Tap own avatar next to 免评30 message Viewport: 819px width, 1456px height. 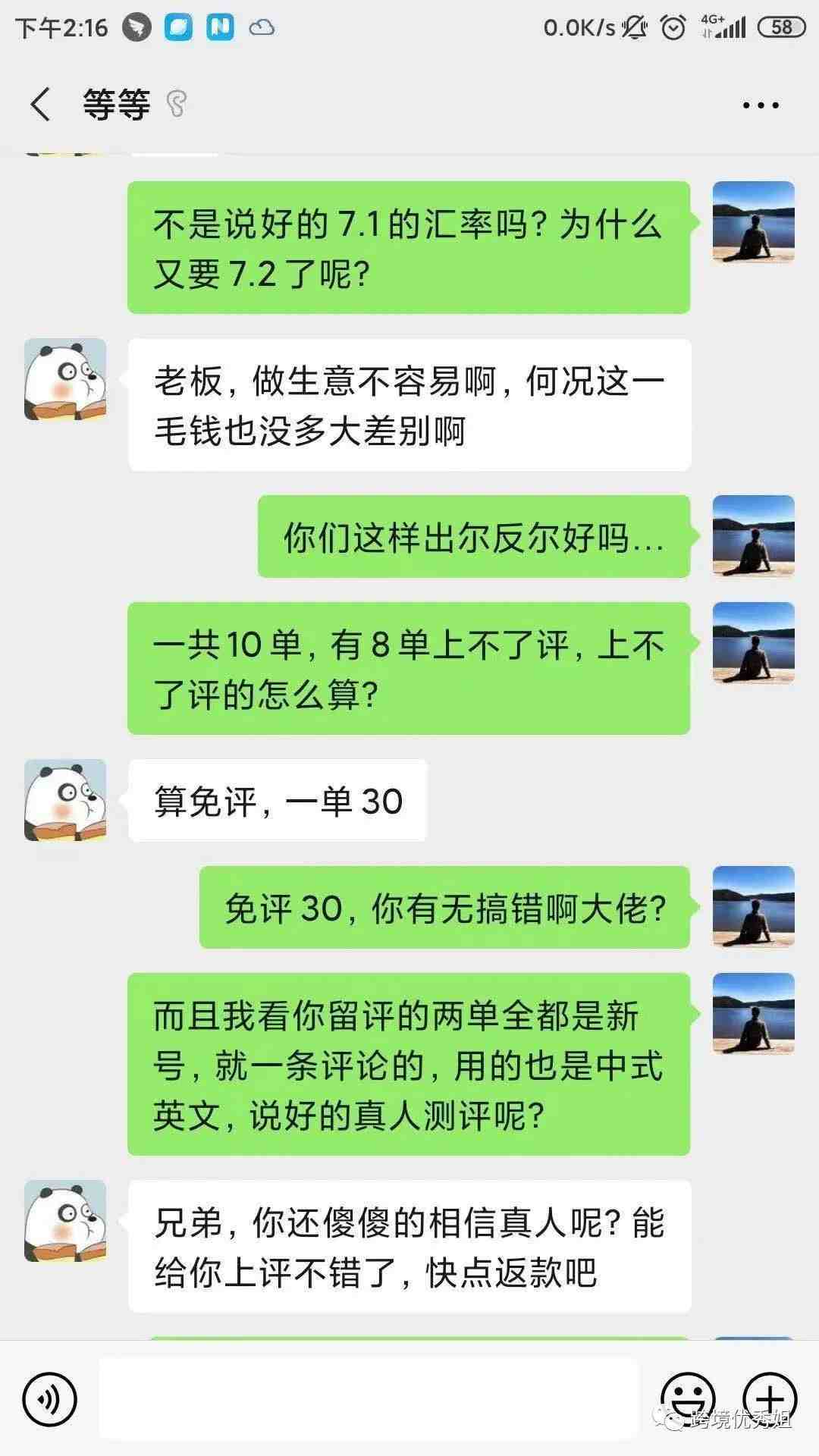(x=753, y=907)
